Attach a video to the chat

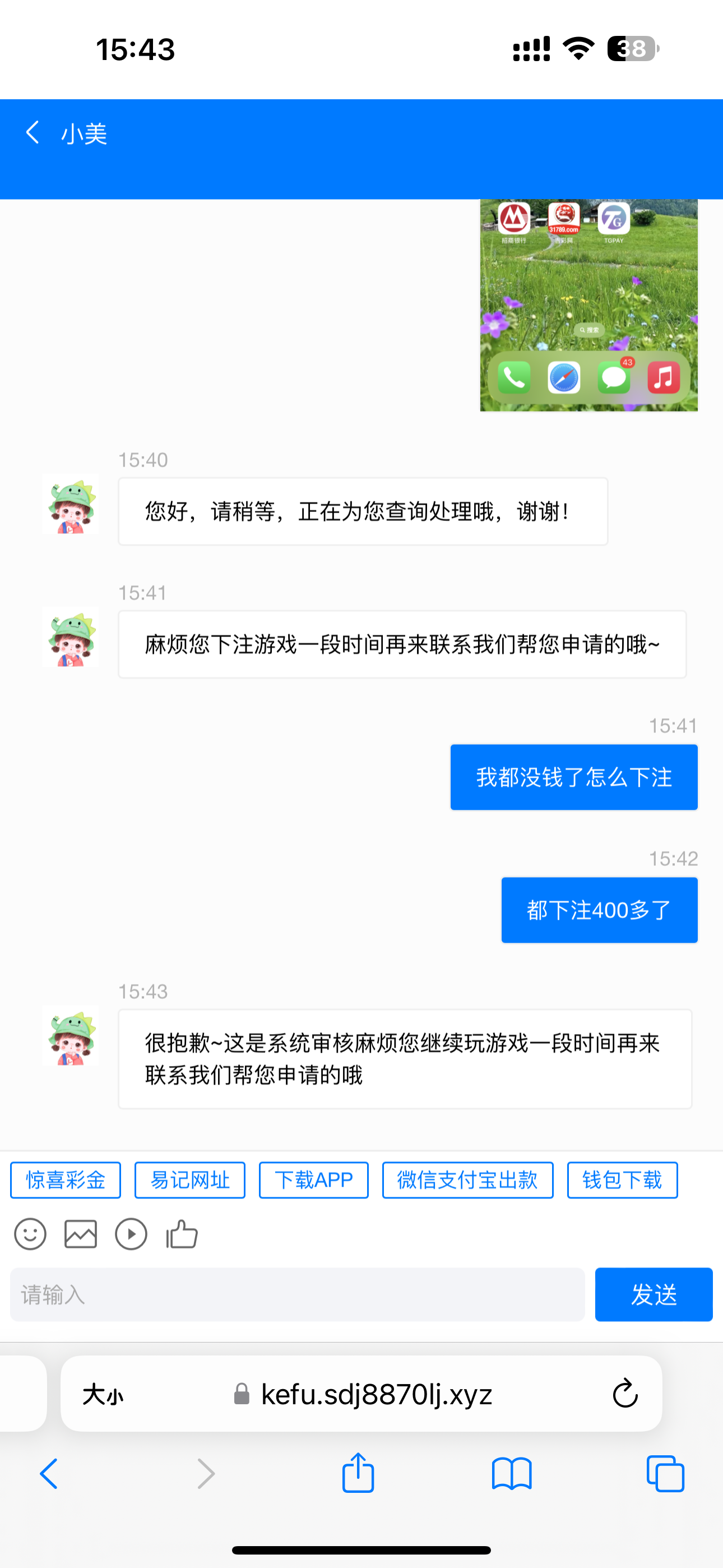point(132,1234)
